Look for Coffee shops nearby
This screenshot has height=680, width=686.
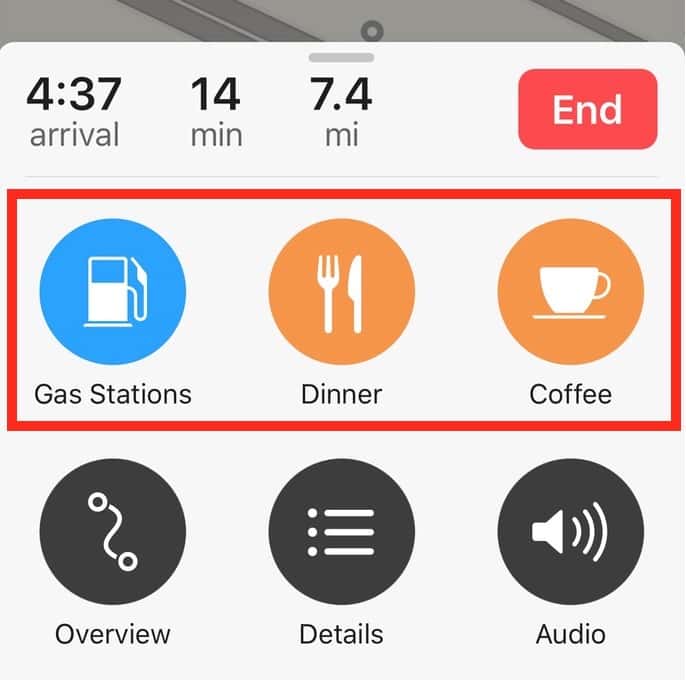(570, 291)
